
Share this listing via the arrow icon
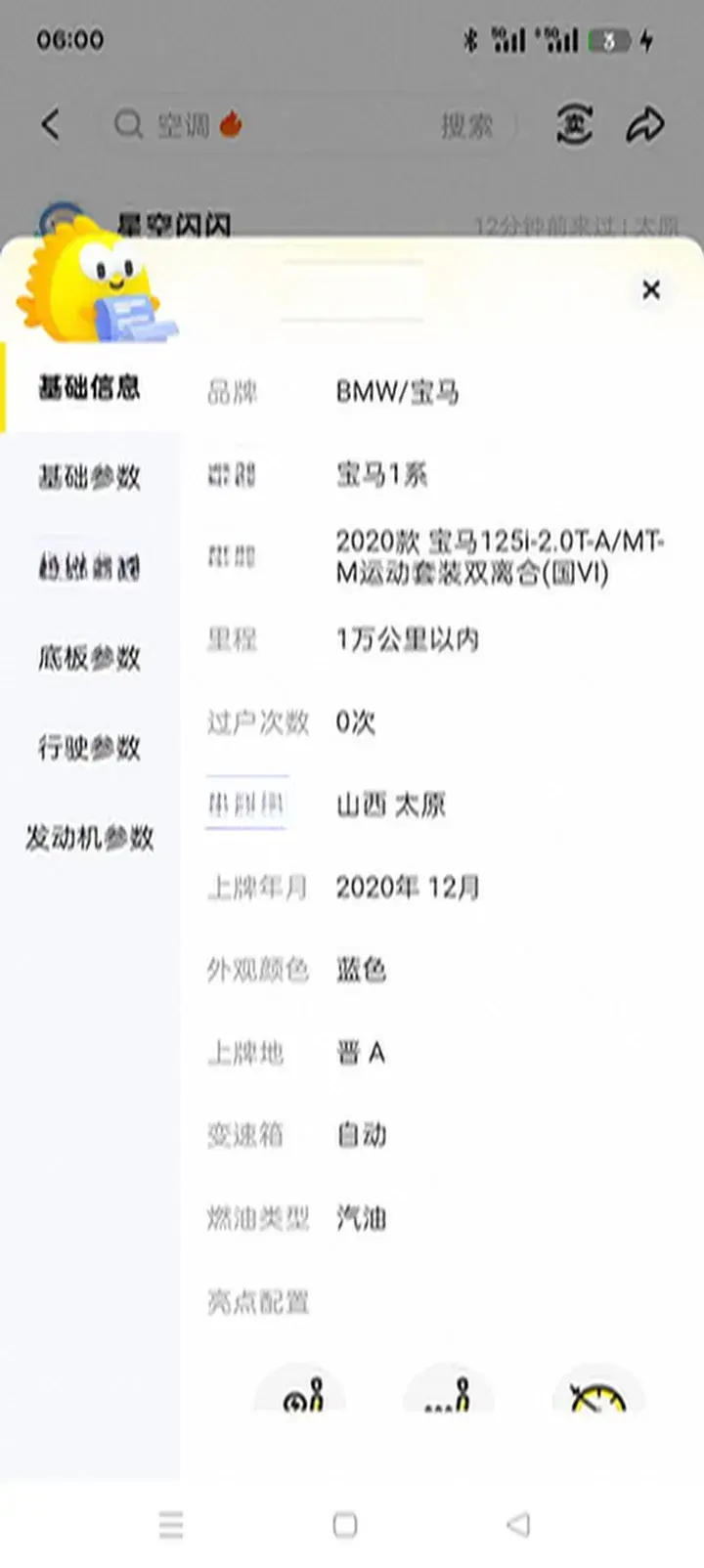click(x=645, y=125)
